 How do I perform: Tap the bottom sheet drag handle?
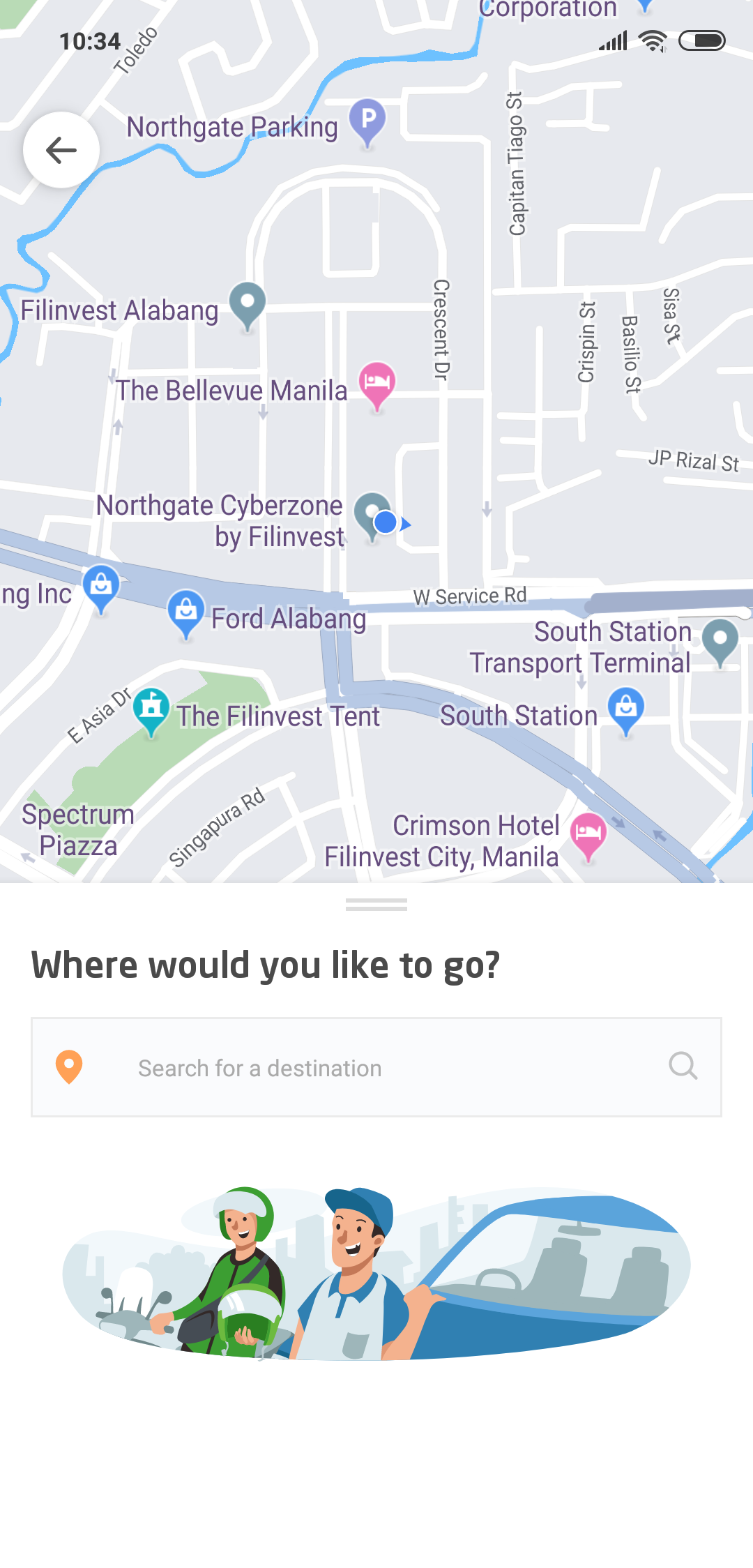(x=376, y=905)
